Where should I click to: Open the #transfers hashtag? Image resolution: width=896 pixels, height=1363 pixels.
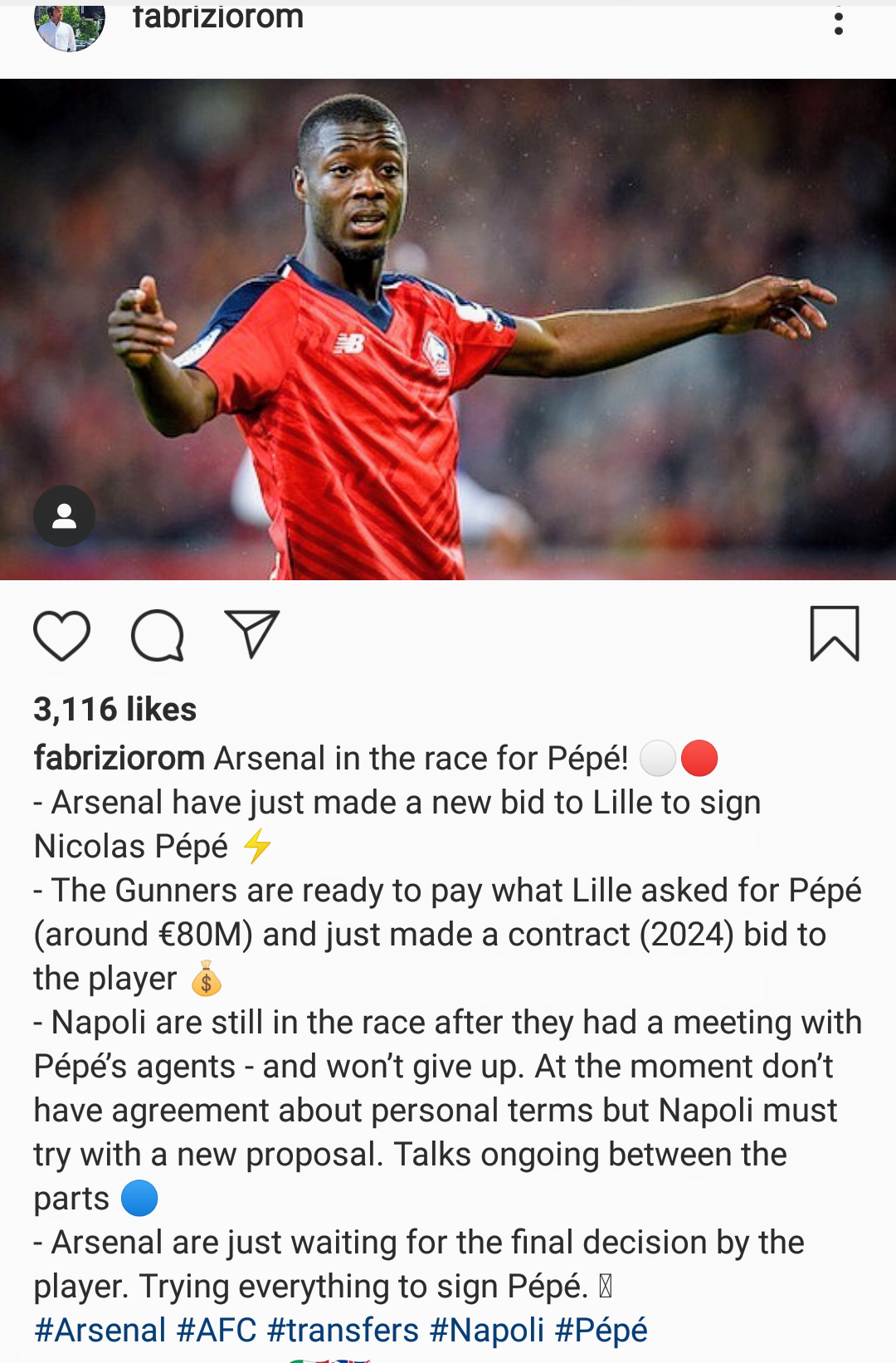point(343,1330)
